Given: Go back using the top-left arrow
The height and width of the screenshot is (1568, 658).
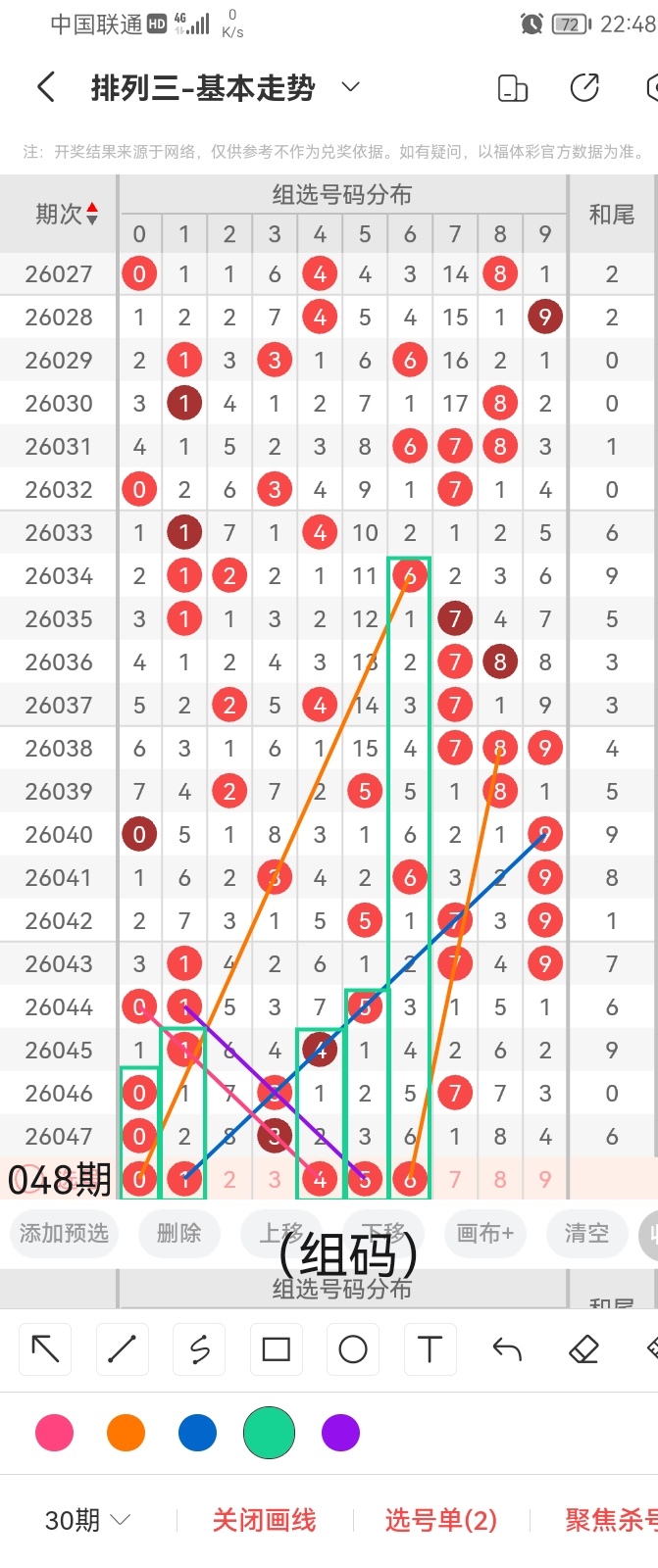Looking at the screenshot, I should (45, 88).
